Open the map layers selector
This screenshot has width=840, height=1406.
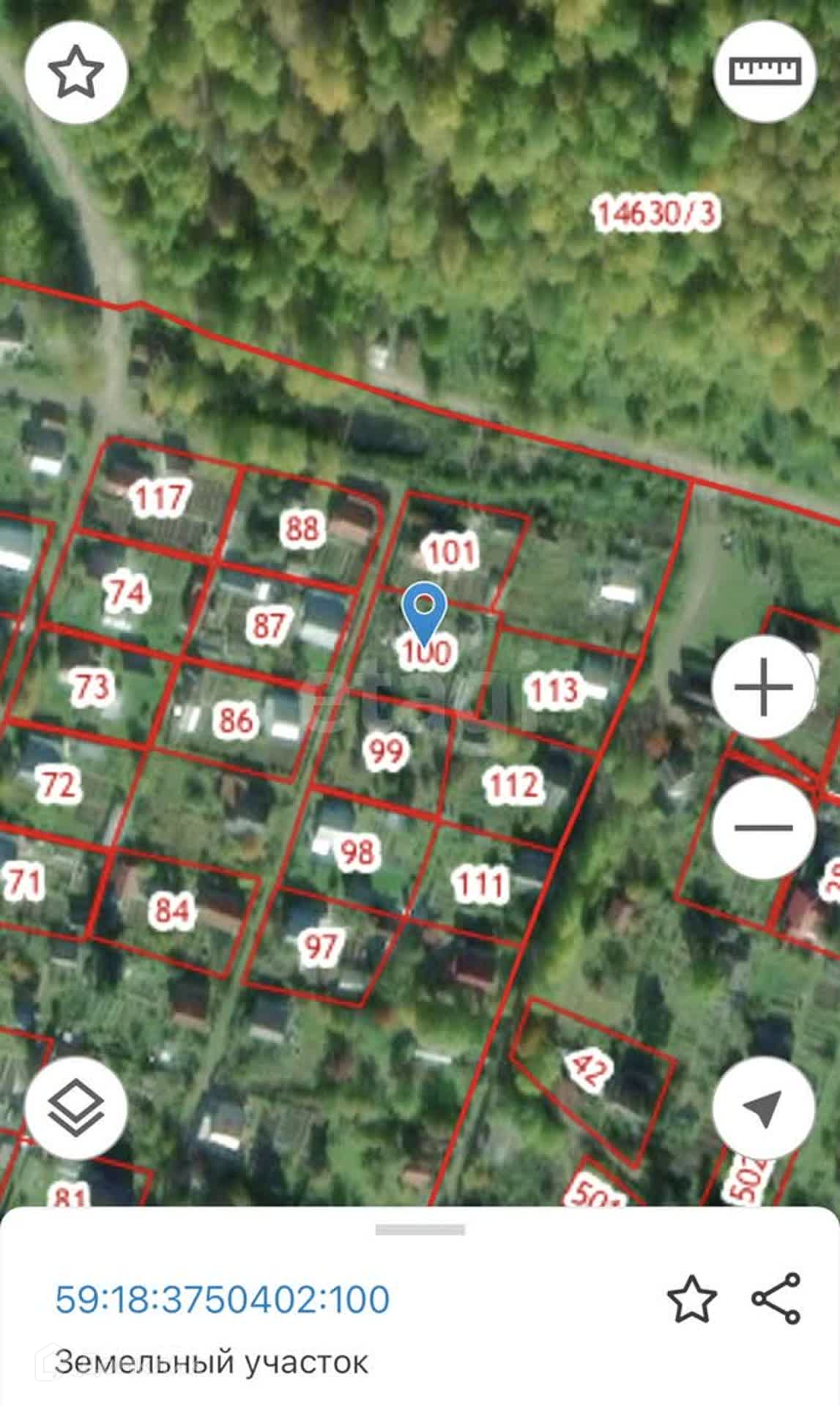coord(76,1108)
